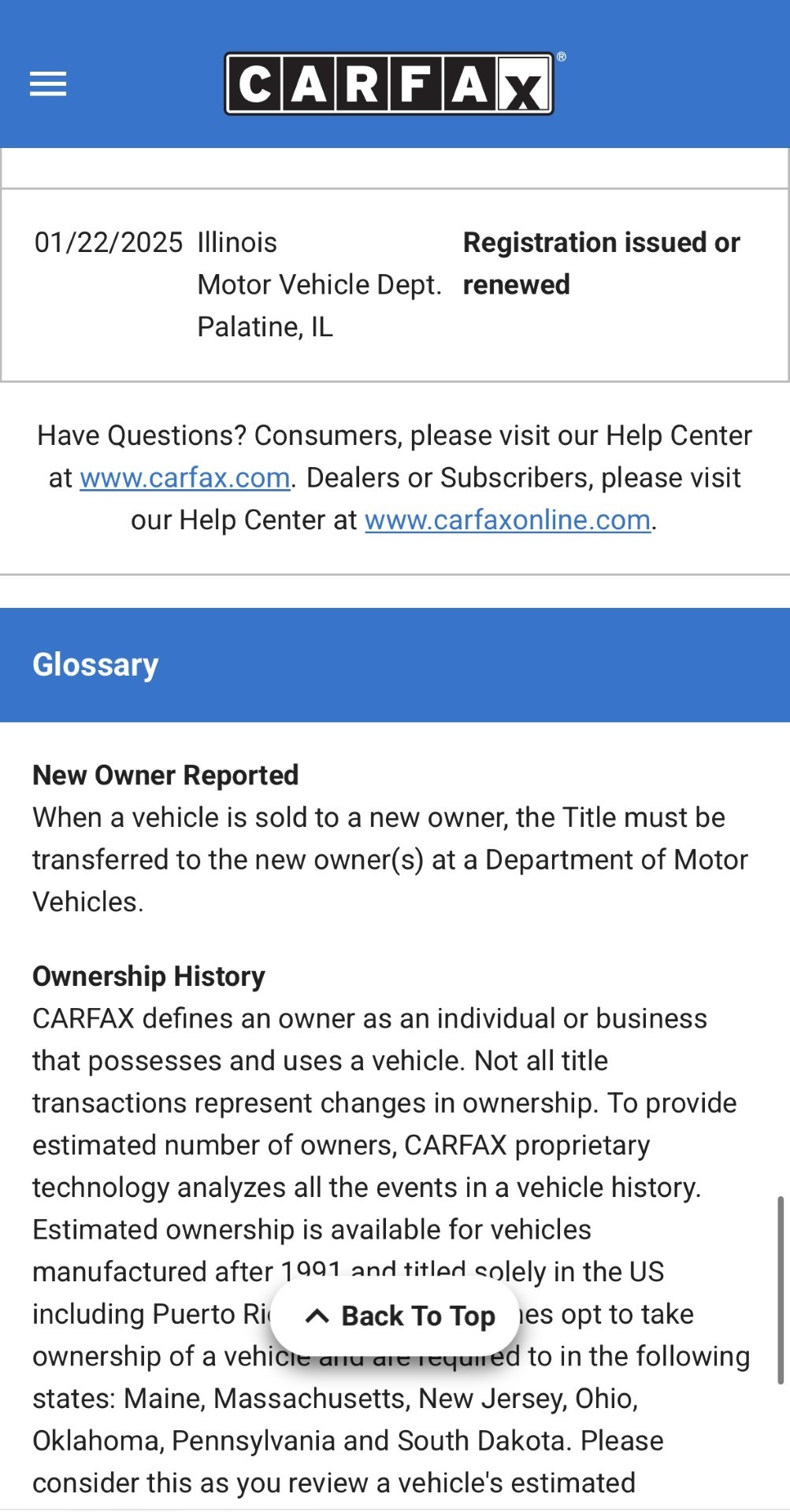Tap the Back To Top button

point(395,1315)
